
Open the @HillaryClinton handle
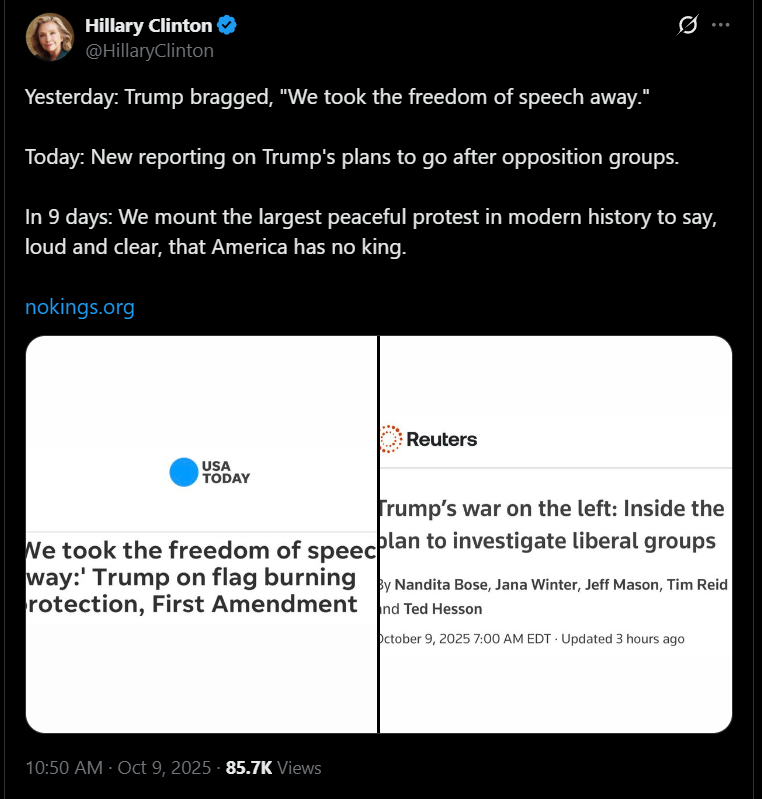tap(149, 50)
